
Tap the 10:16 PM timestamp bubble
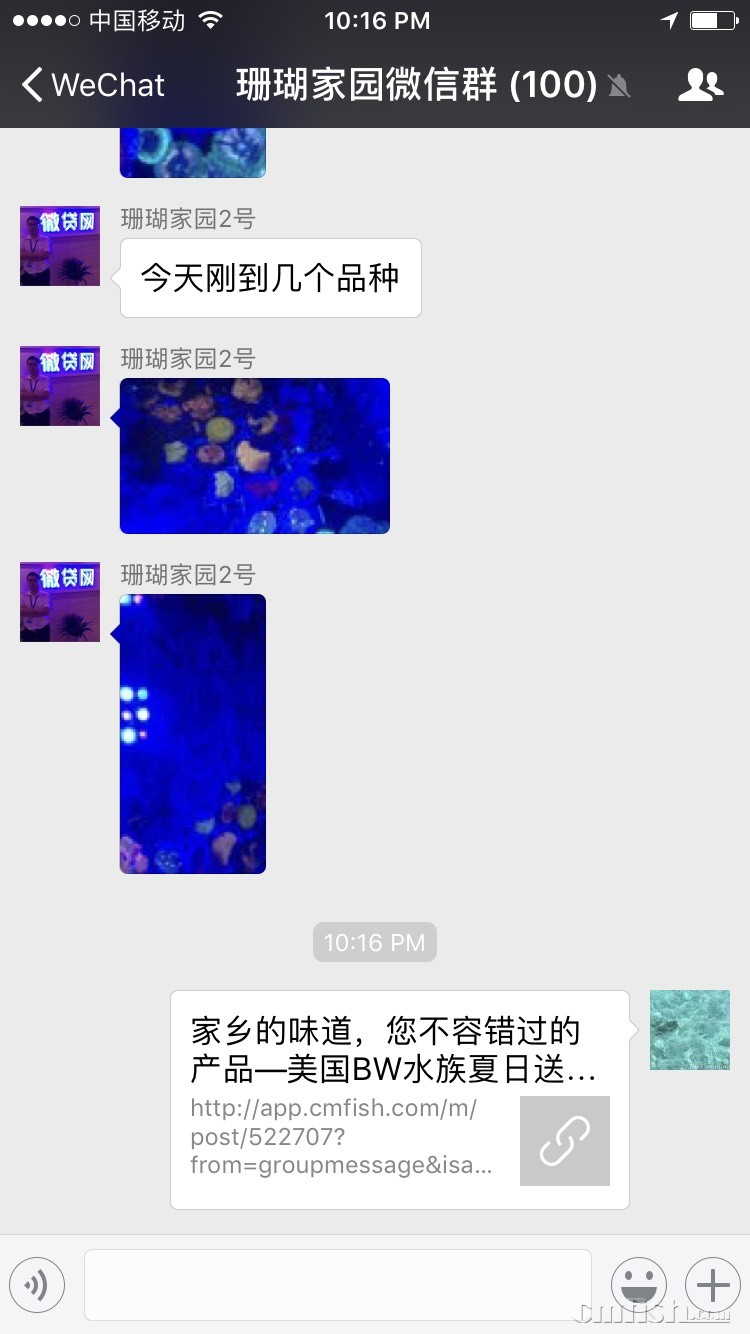(374, 941)
